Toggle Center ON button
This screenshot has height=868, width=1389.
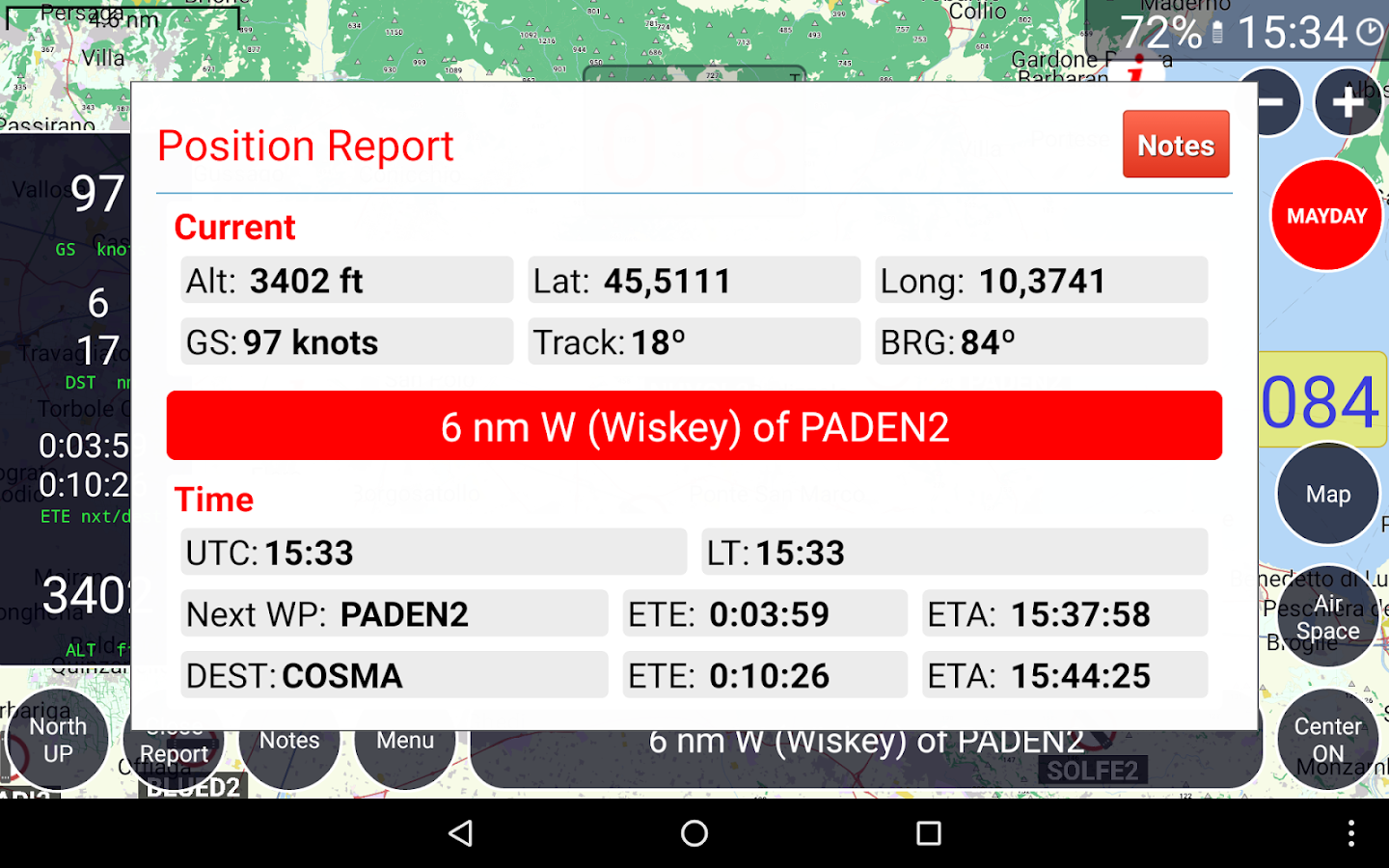point(1327,739)
